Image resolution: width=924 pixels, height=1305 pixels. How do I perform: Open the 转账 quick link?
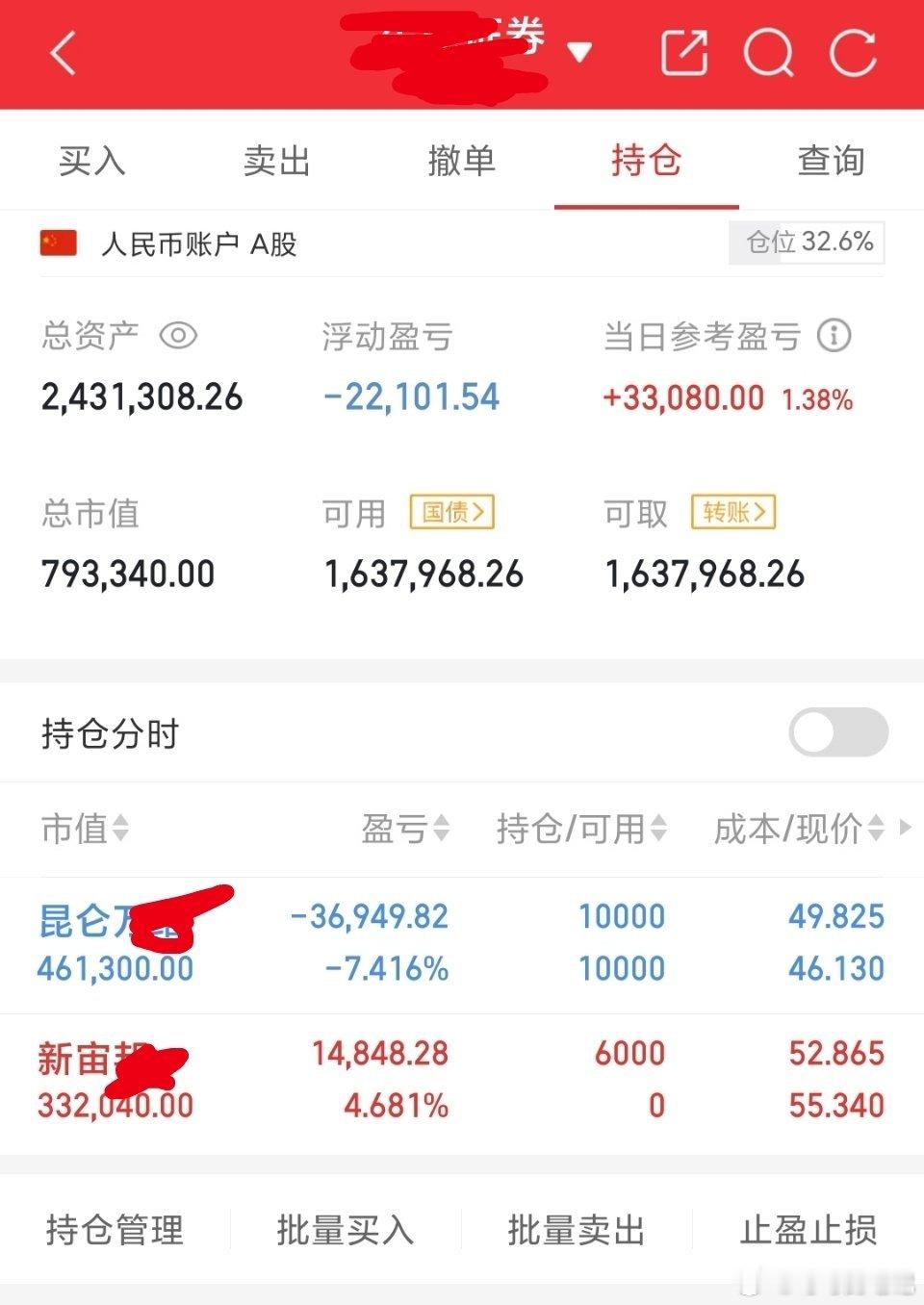coord(732,513)
